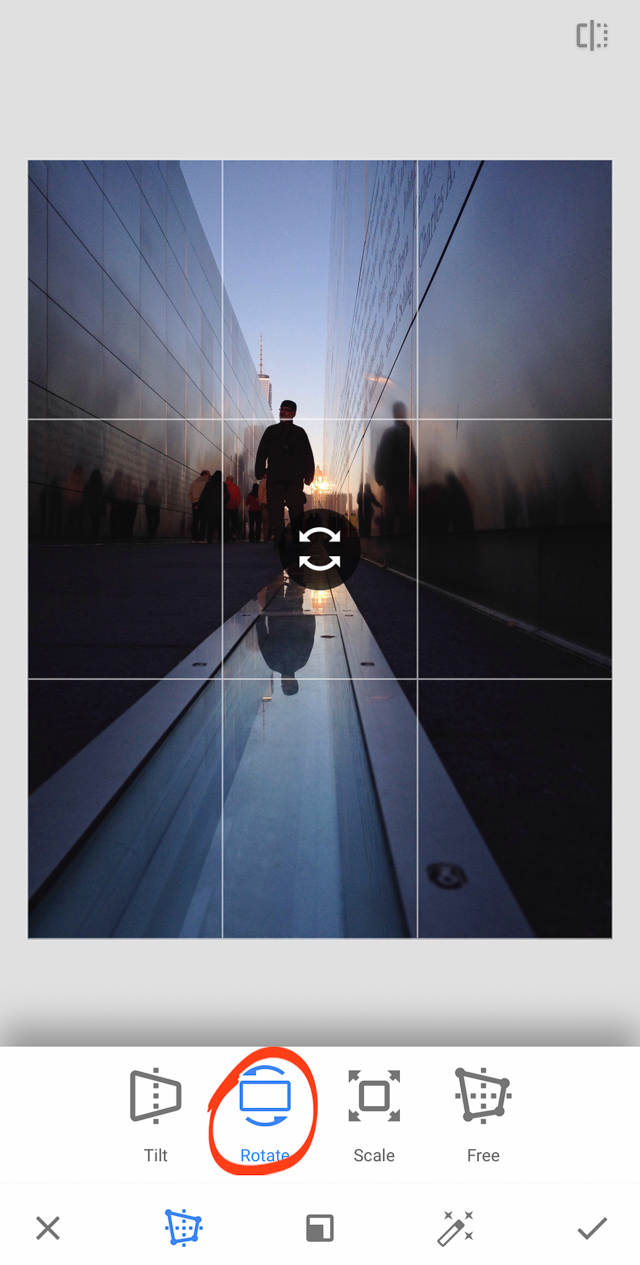Confirm changes with the checkmark

592,1228
